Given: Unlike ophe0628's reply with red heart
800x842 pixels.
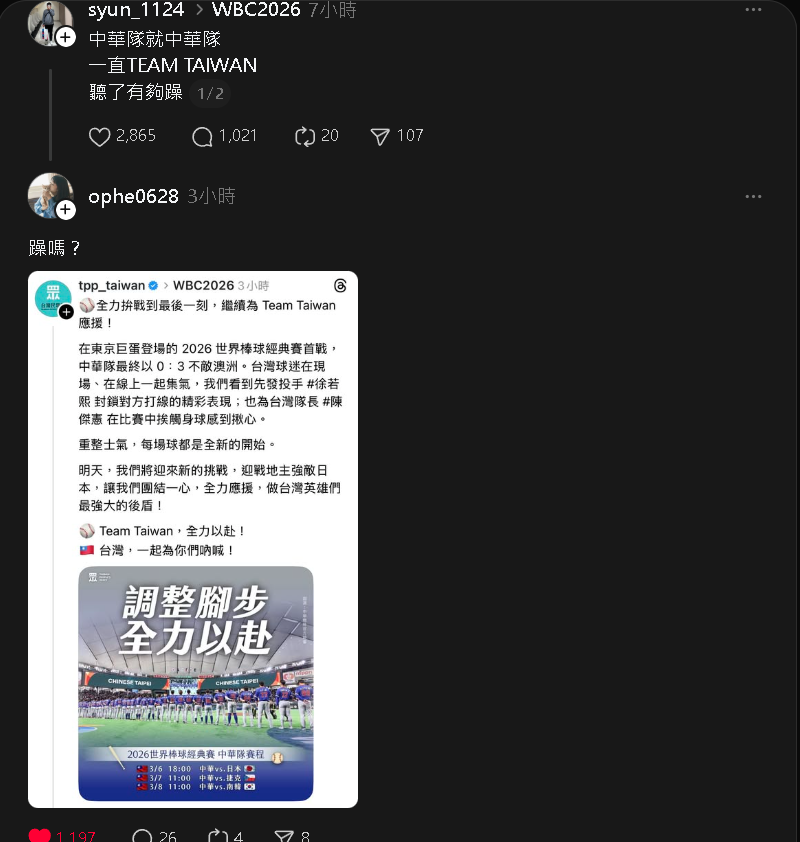Looking at the screenshot, I should (x=40, y=835).
